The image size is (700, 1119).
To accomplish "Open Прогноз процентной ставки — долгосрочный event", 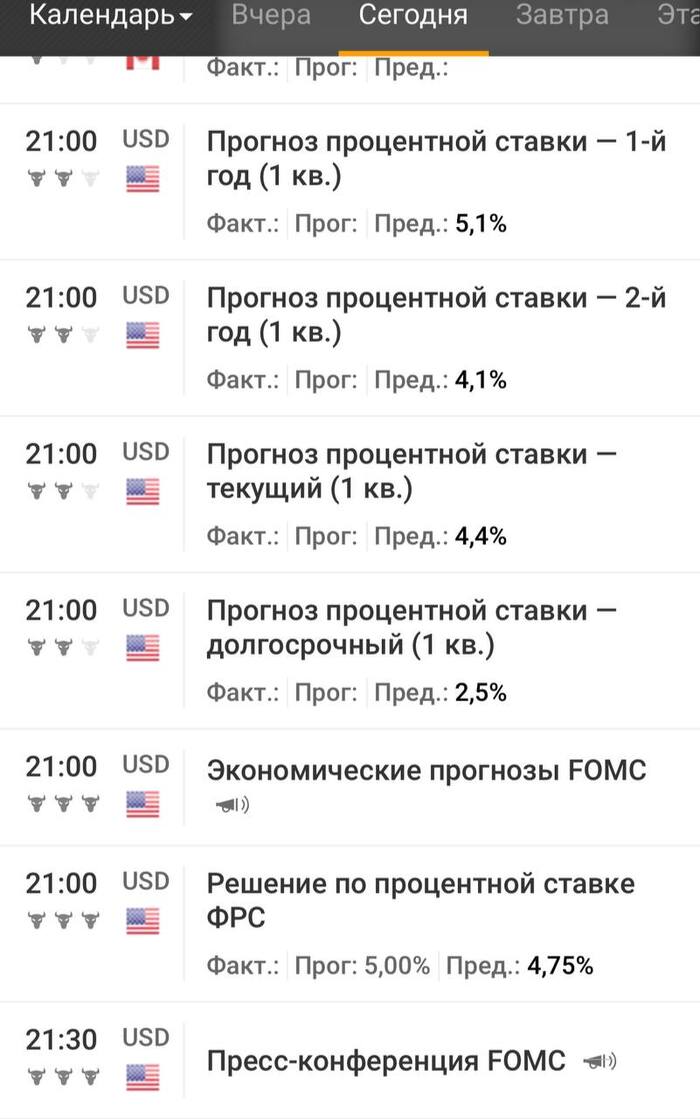I will pos(410,628).
